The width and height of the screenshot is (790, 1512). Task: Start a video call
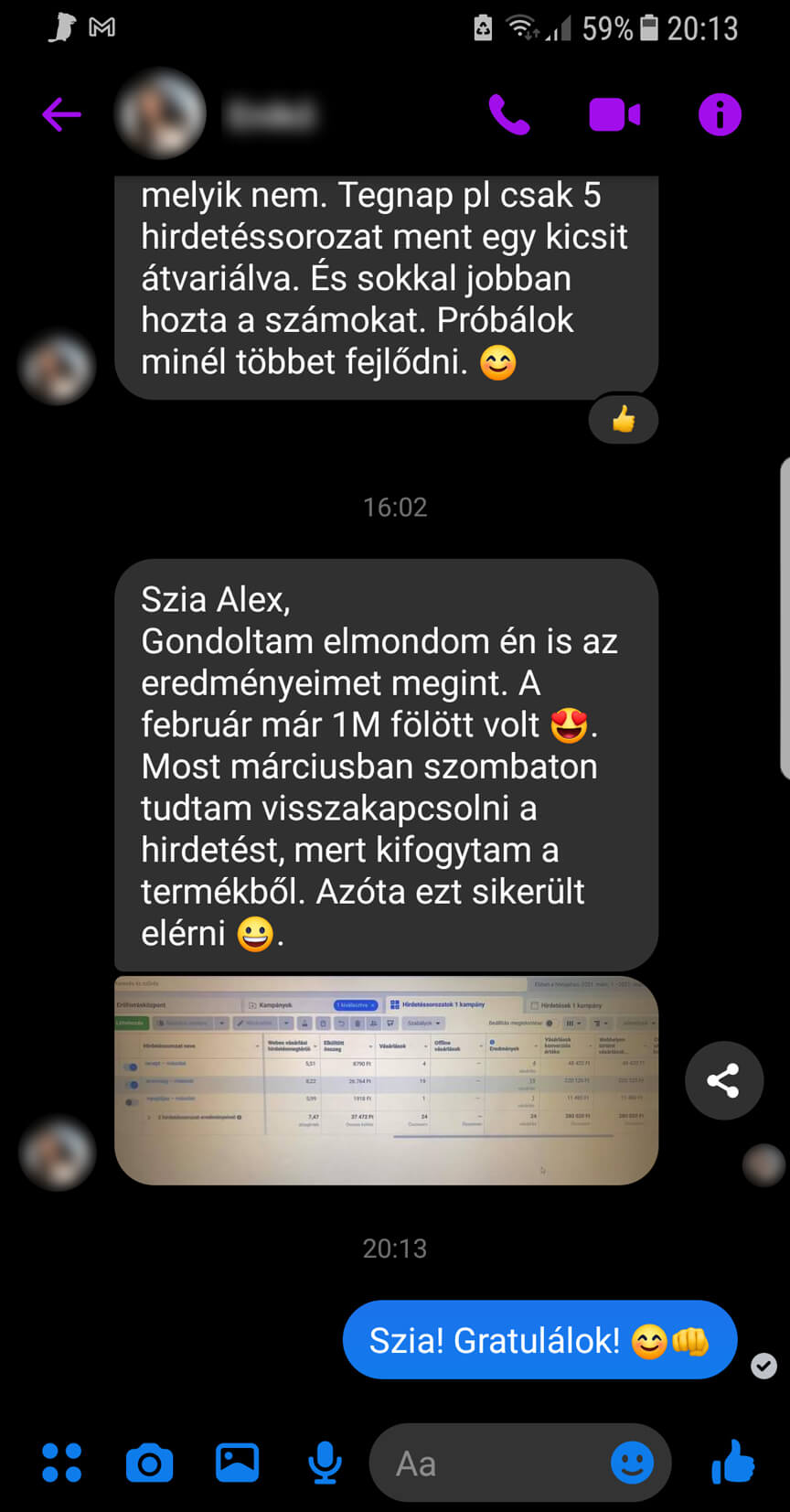coord(614,115)
